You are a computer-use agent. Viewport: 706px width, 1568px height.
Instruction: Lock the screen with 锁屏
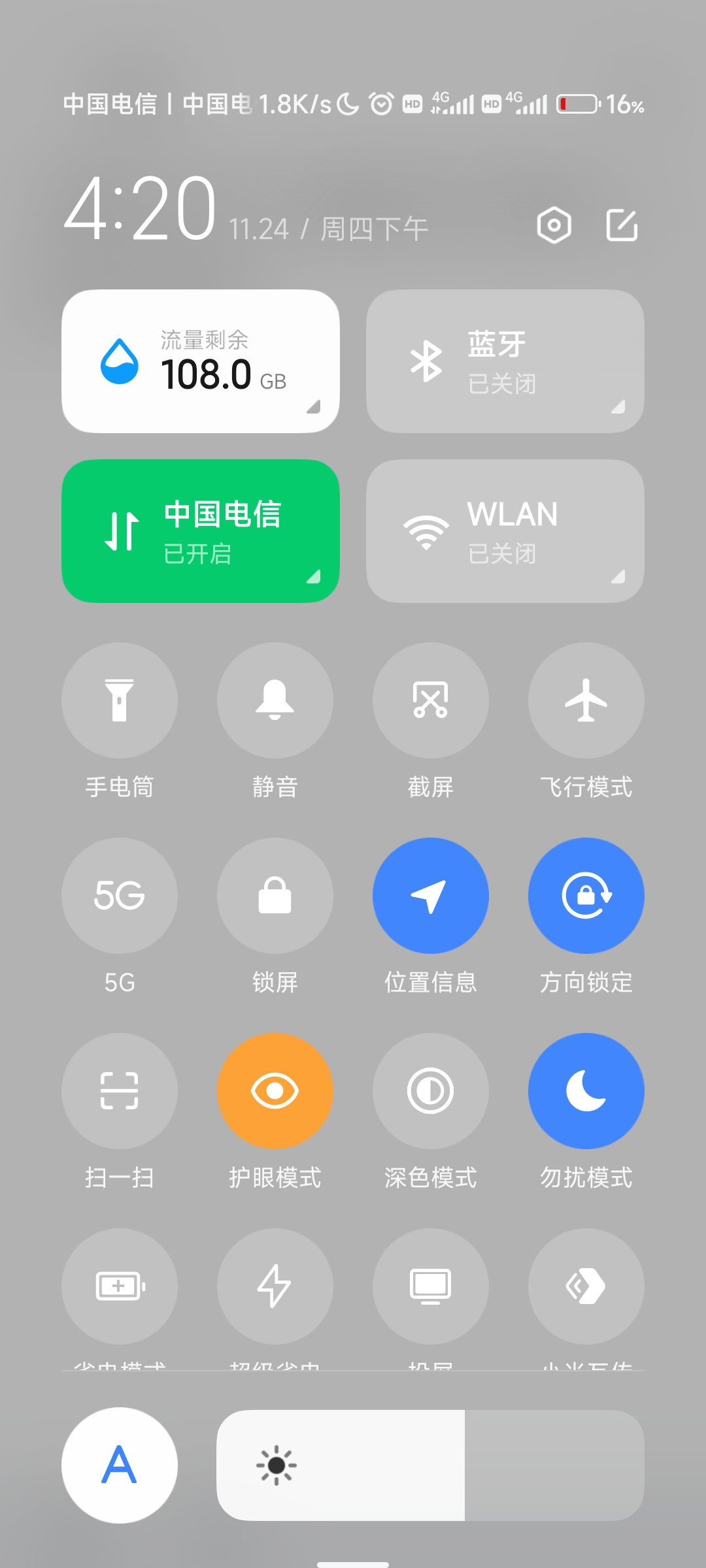[x=275, y=896]
